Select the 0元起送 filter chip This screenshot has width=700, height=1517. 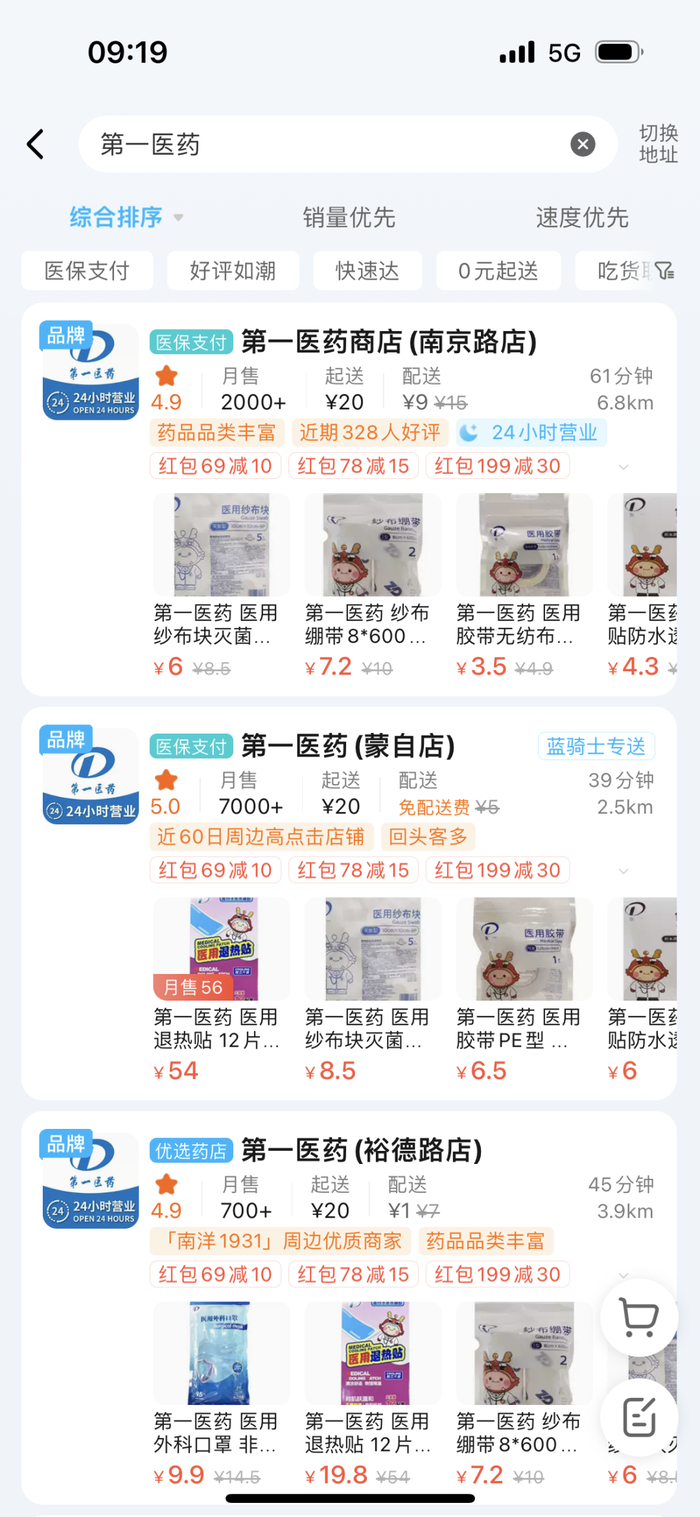pos(498,270)
